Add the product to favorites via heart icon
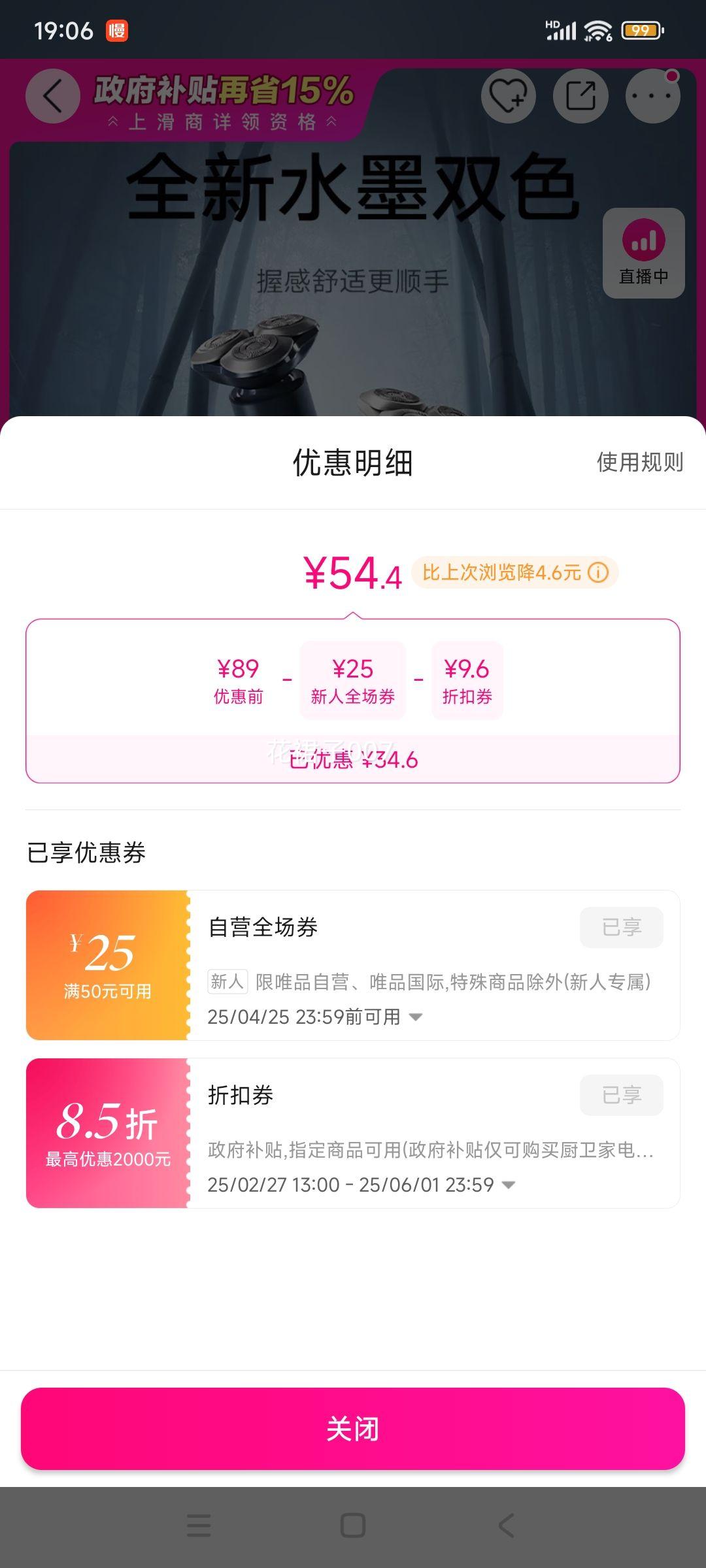The width and height of the screenshot is (706, 1568). pos(510,96)
